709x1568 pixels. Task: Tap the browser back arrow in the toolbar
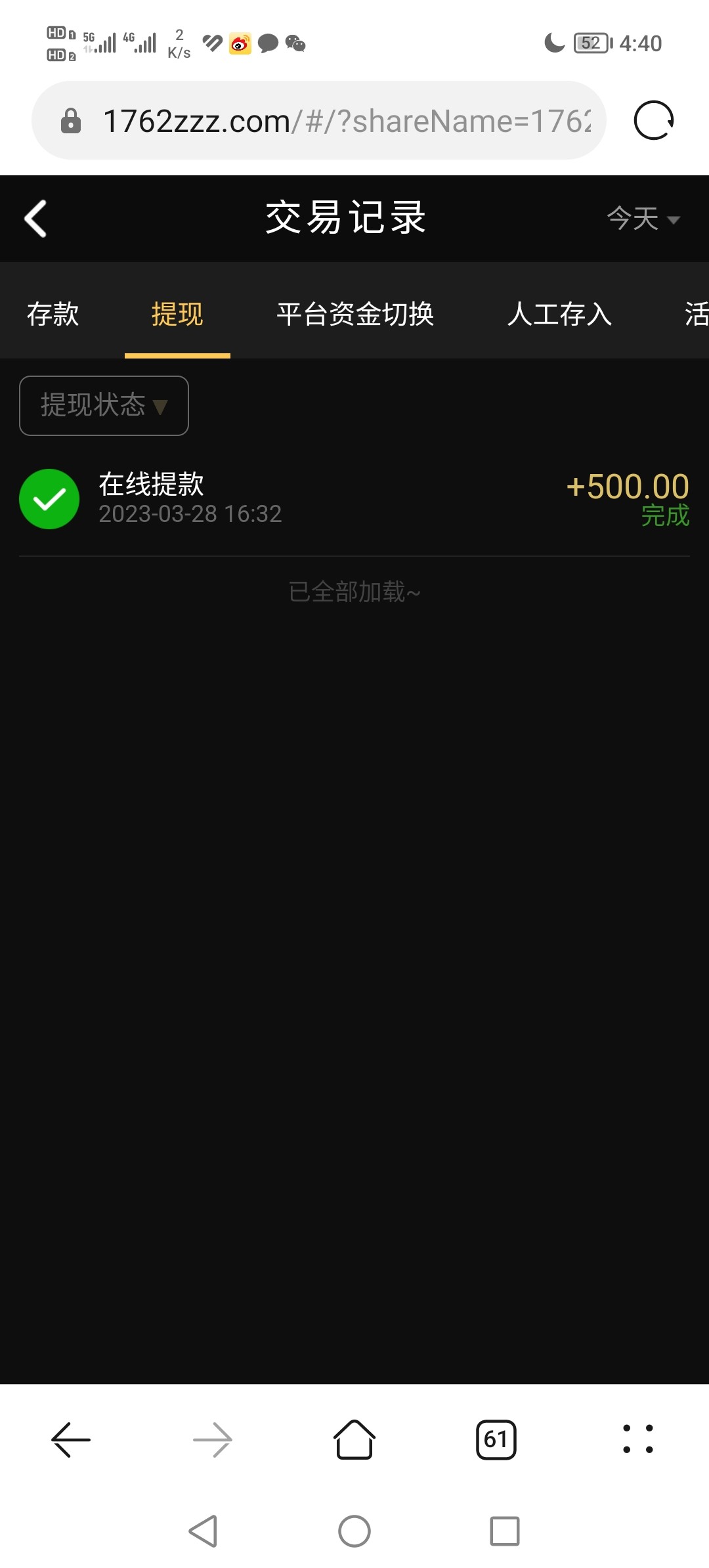click(71, 1439)
